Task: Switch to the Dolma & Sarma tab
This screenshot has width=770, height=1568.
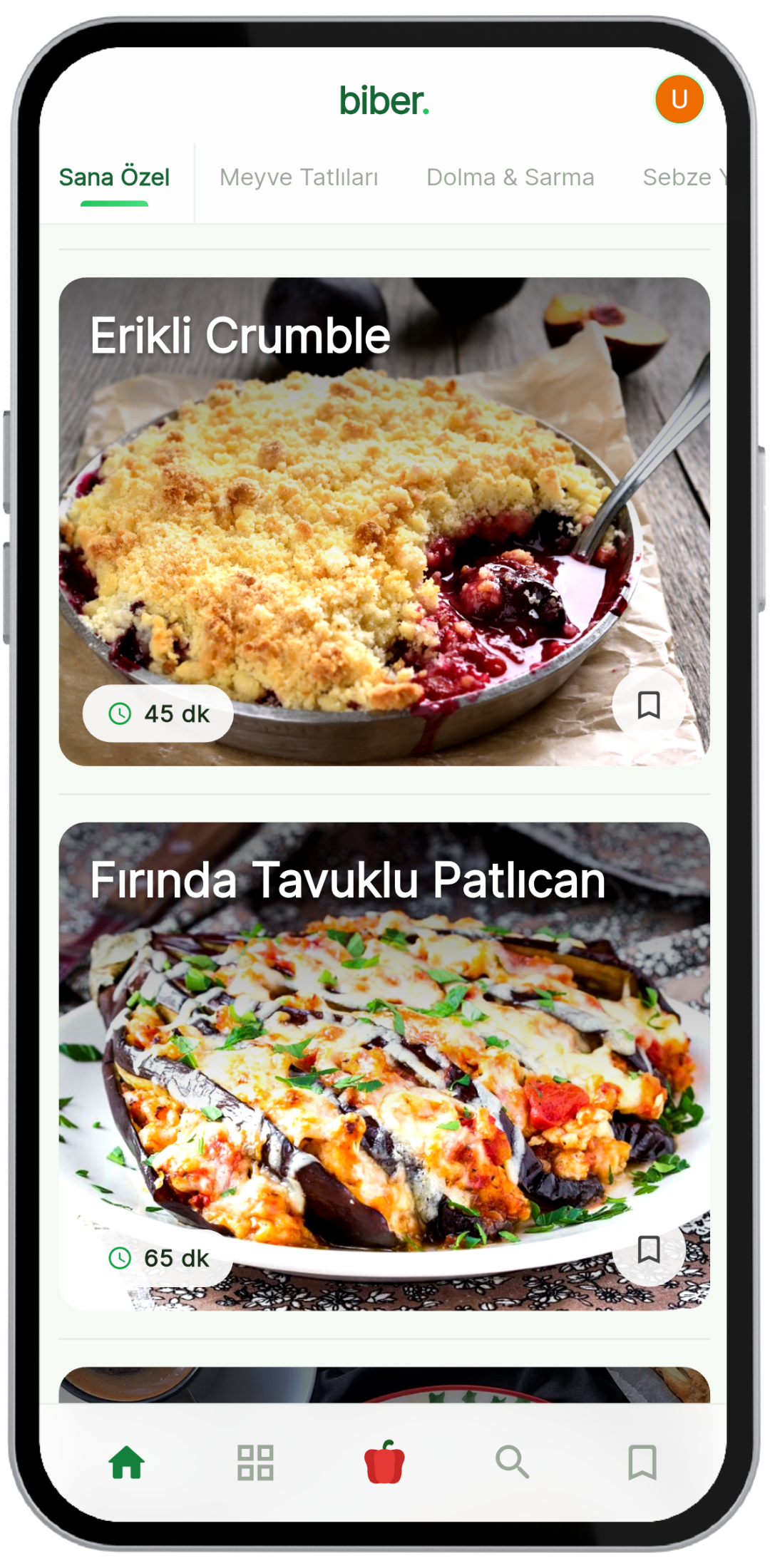Action: (x=510, y=177)
